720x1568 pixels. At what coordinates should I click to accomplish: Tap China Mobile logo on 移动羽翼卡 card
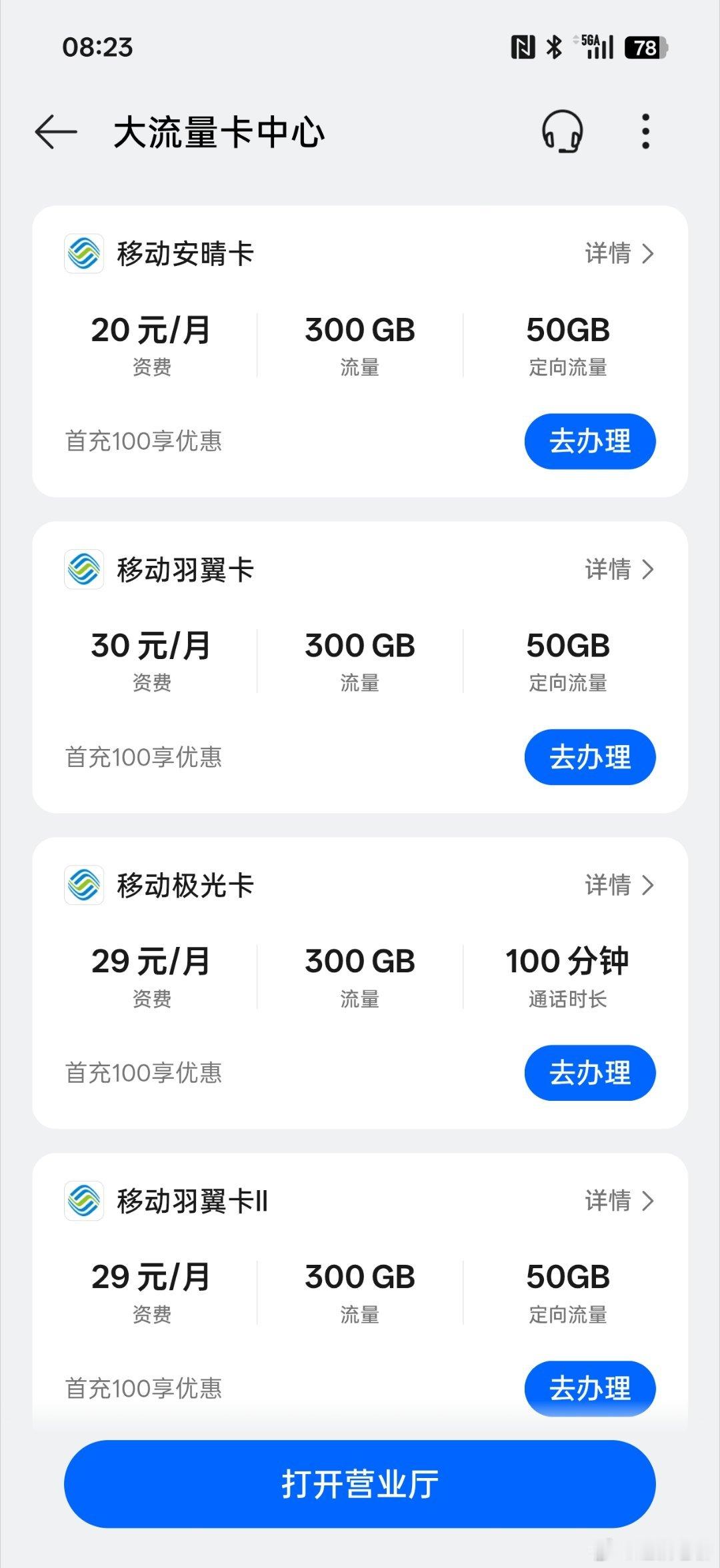[x=83, y=570]
